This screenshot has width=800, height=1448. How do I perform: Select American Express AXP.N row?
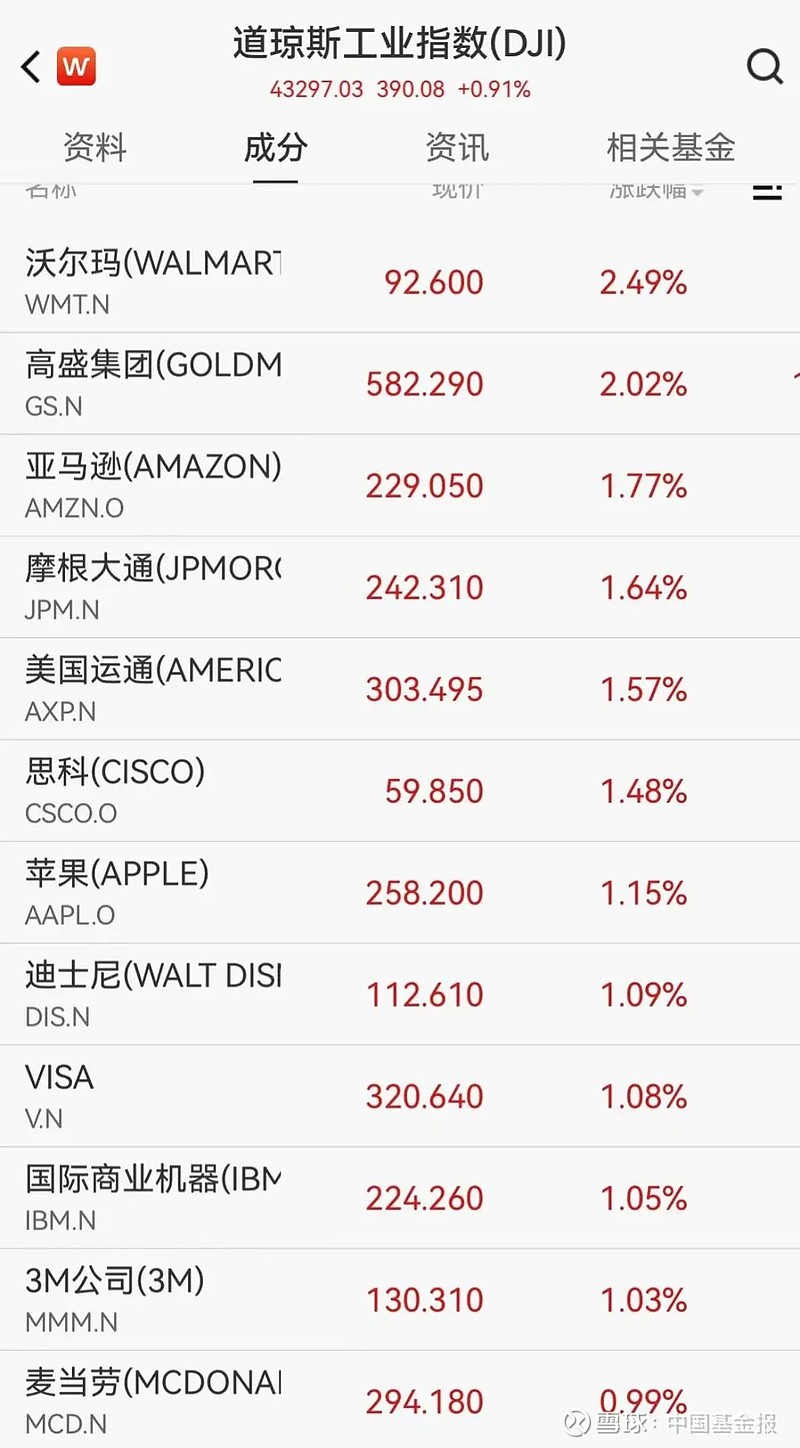tap(400, 690)
